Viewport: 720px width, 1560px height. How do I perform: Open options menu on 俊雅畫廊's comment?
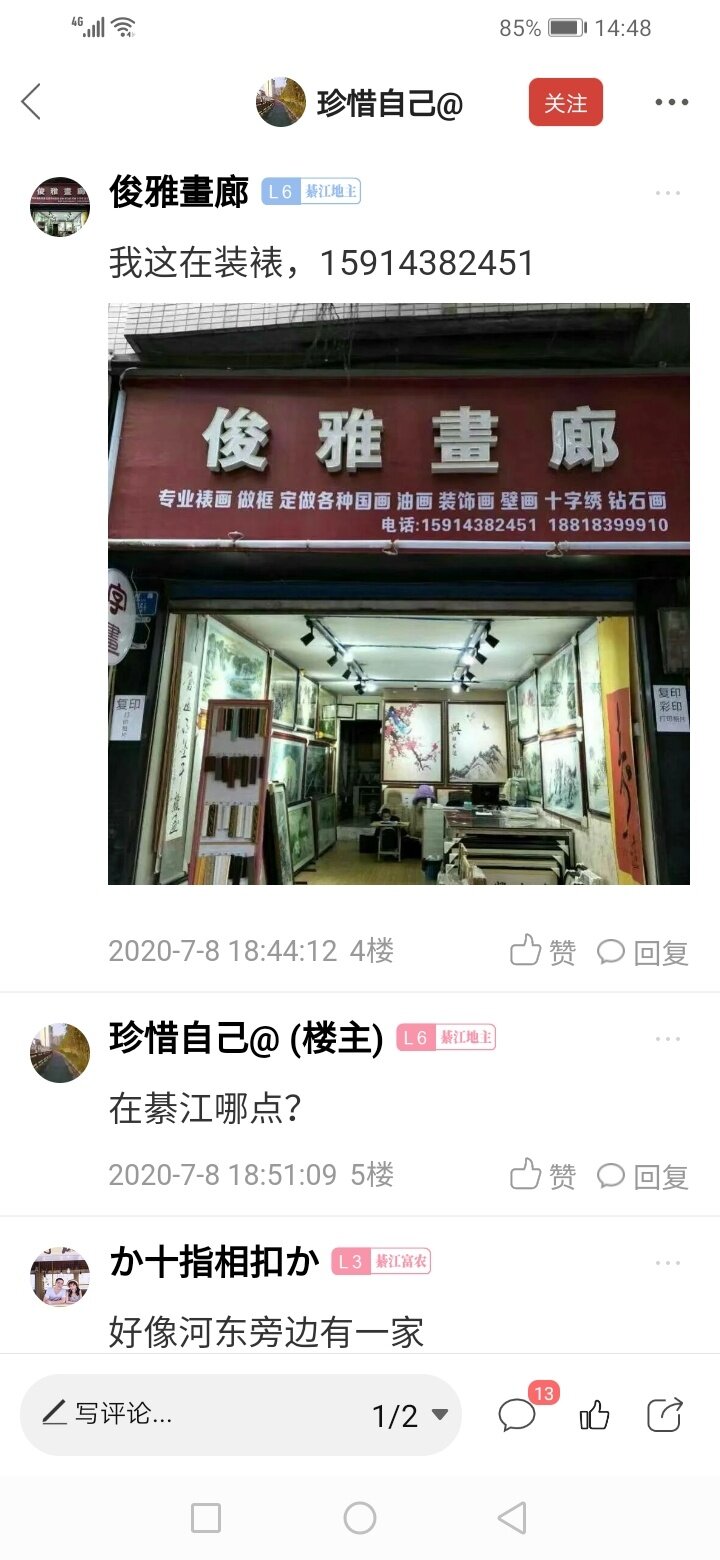tap(668, 193)
